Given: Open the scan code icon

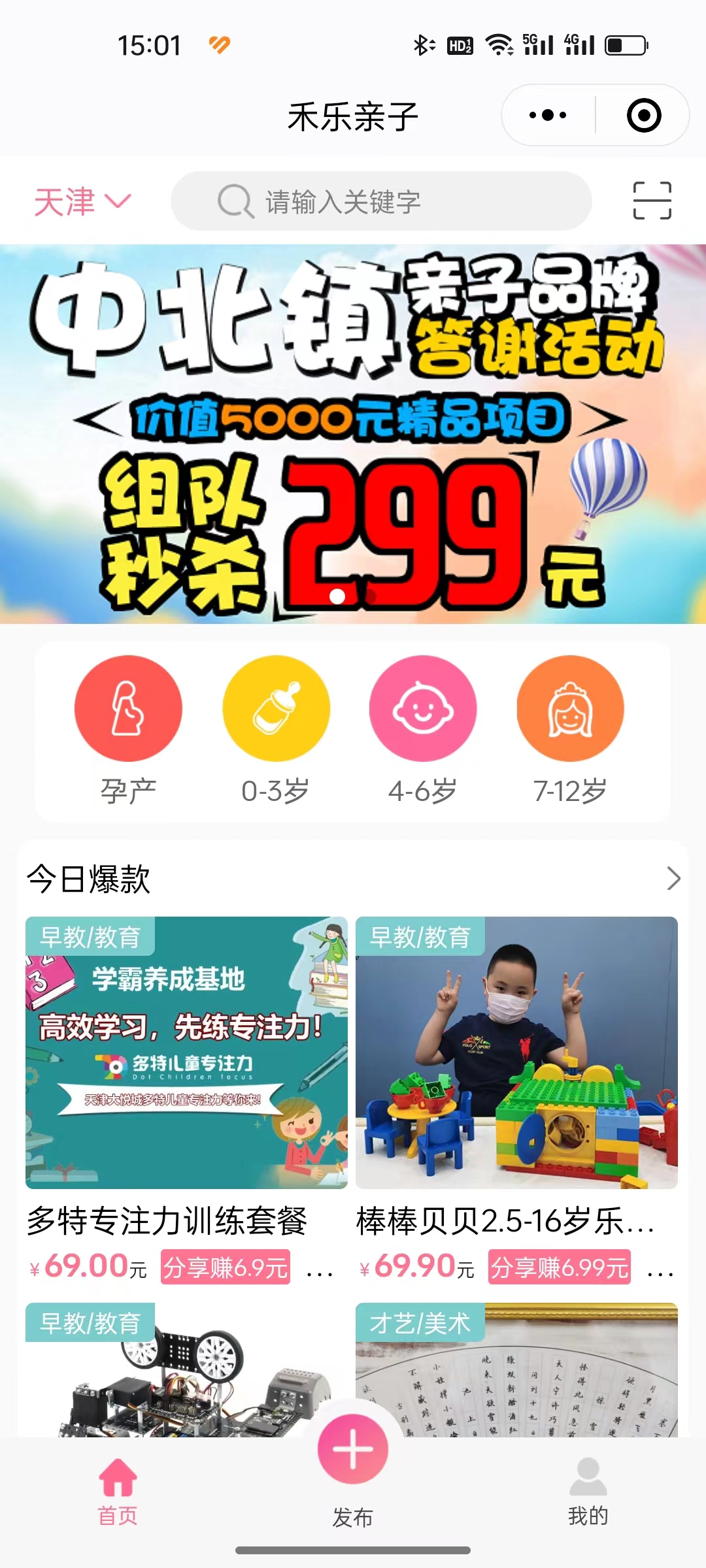Looking at the screenshot, I should click(x=652, y=201).
